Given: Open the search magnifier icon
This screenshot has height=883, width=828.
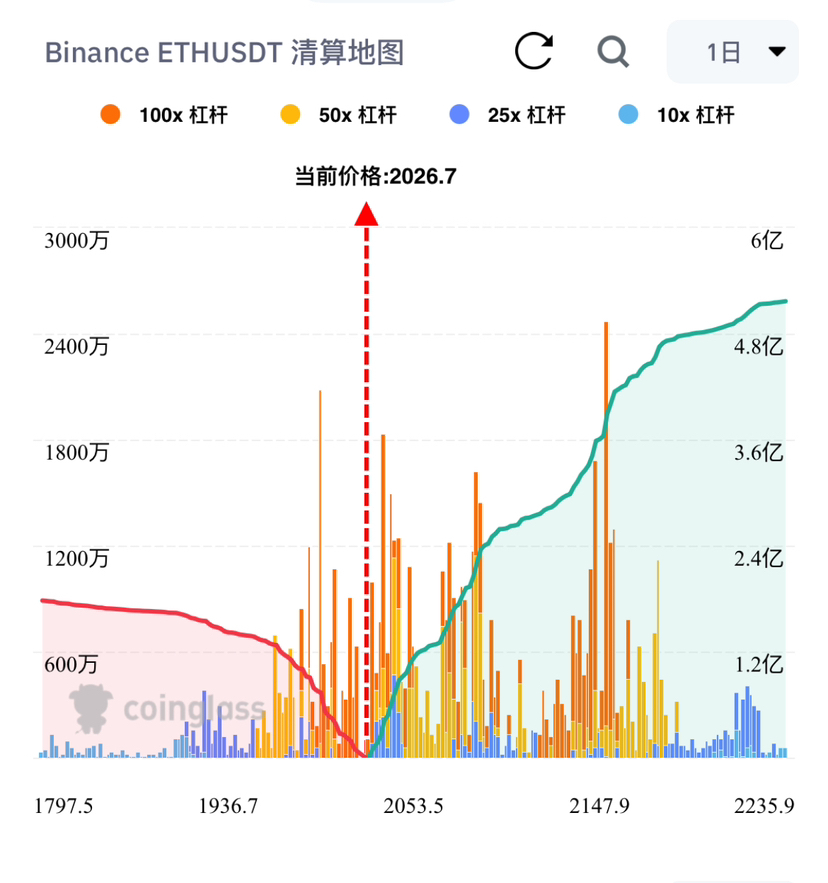Looking at the screenshot, I should 612,51.
